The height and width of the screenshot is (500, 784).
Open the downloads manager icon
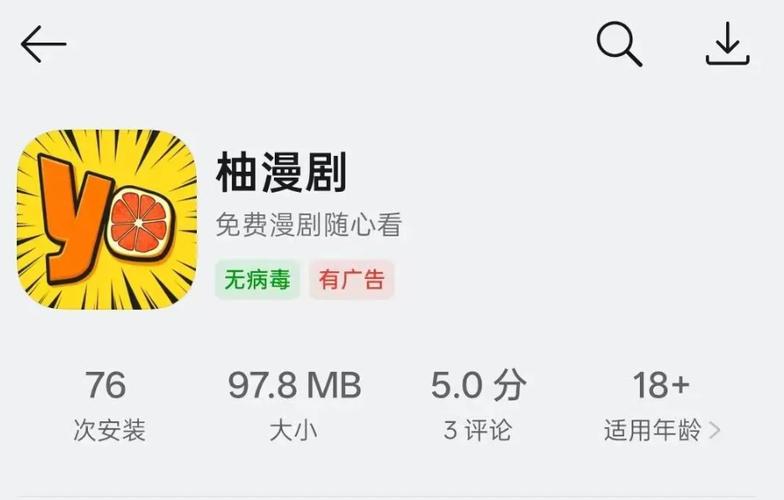727,45
